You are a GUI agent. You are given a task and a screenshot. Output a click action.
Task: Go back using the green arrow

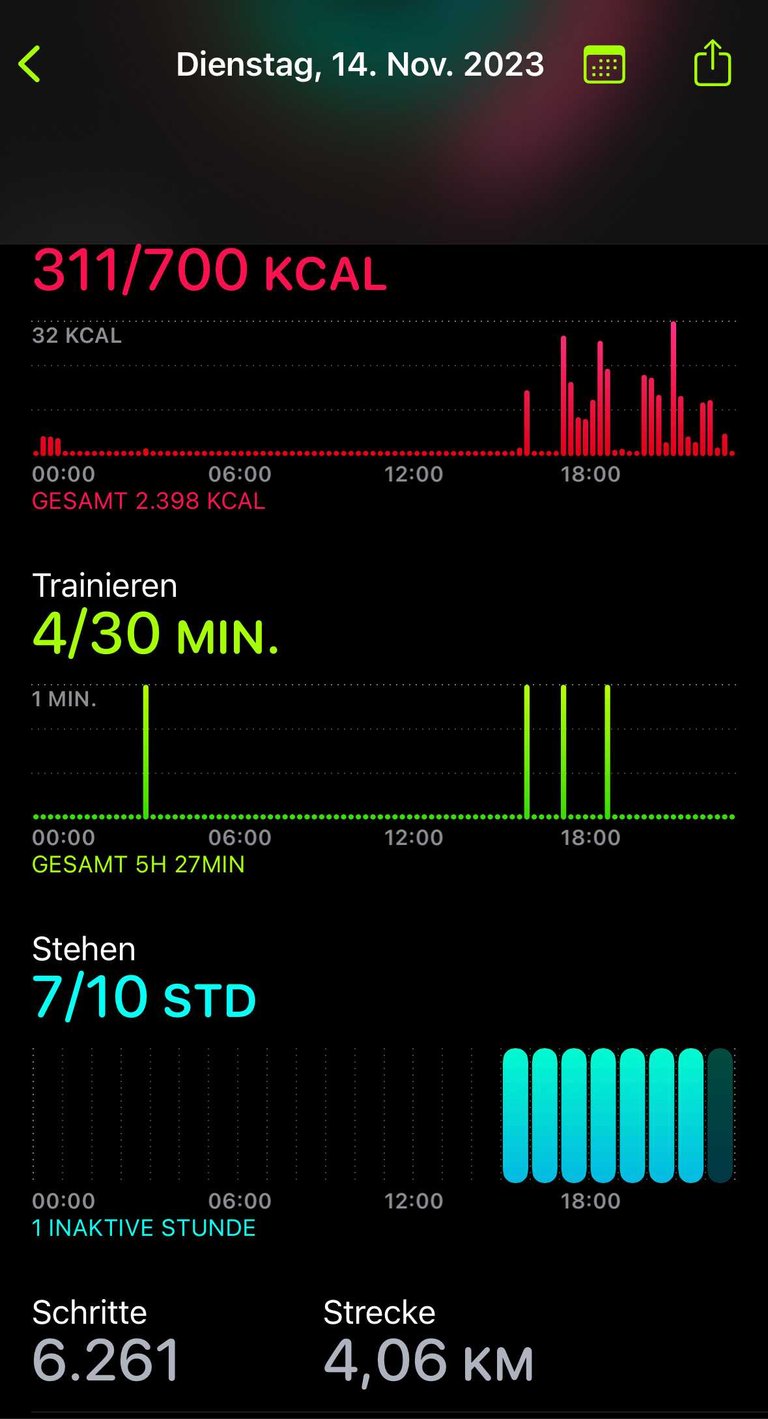tap(29, 64)
